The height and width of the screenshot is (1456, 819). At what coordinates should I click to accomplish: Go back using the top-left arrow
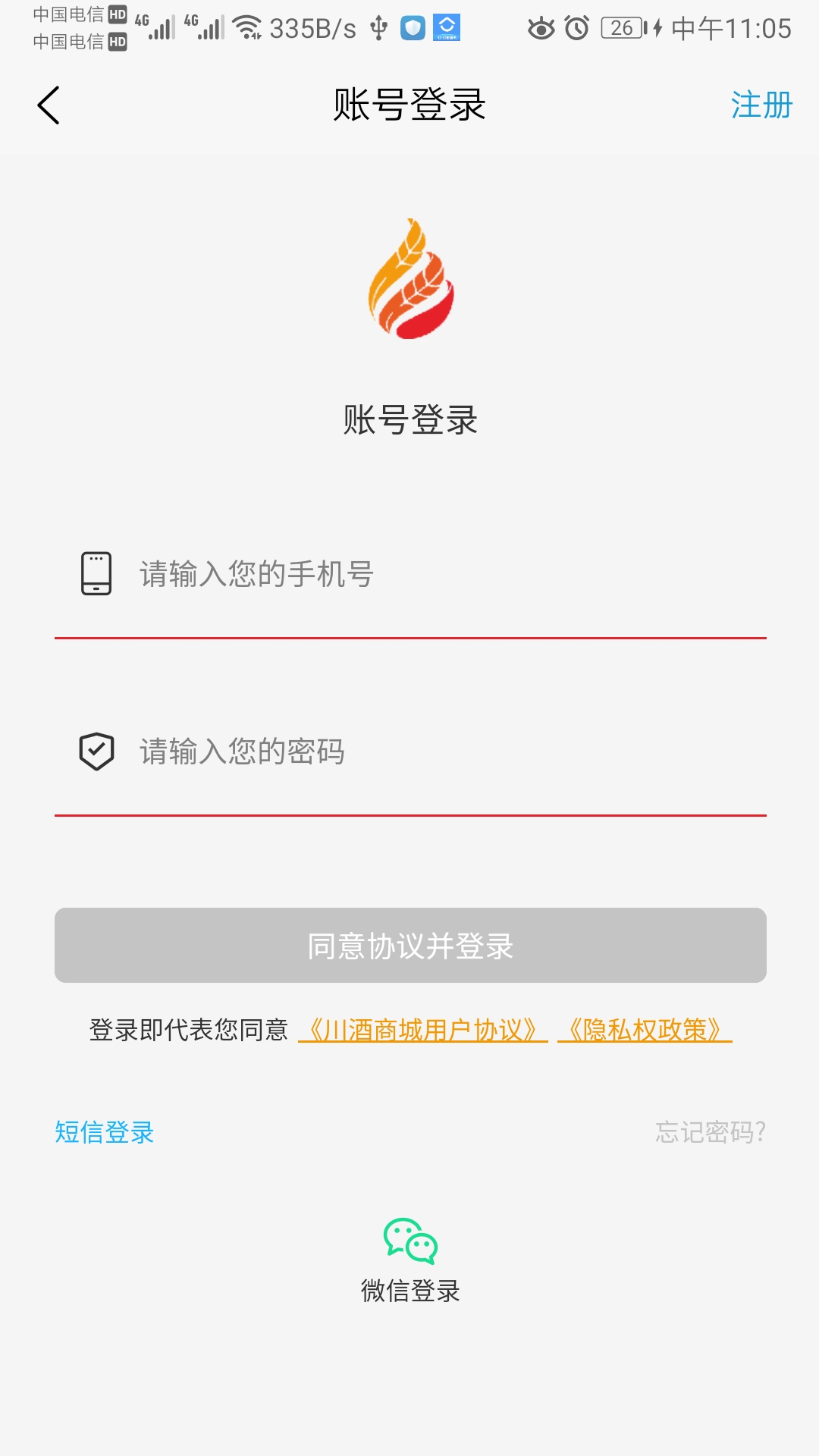pos(49,105)
